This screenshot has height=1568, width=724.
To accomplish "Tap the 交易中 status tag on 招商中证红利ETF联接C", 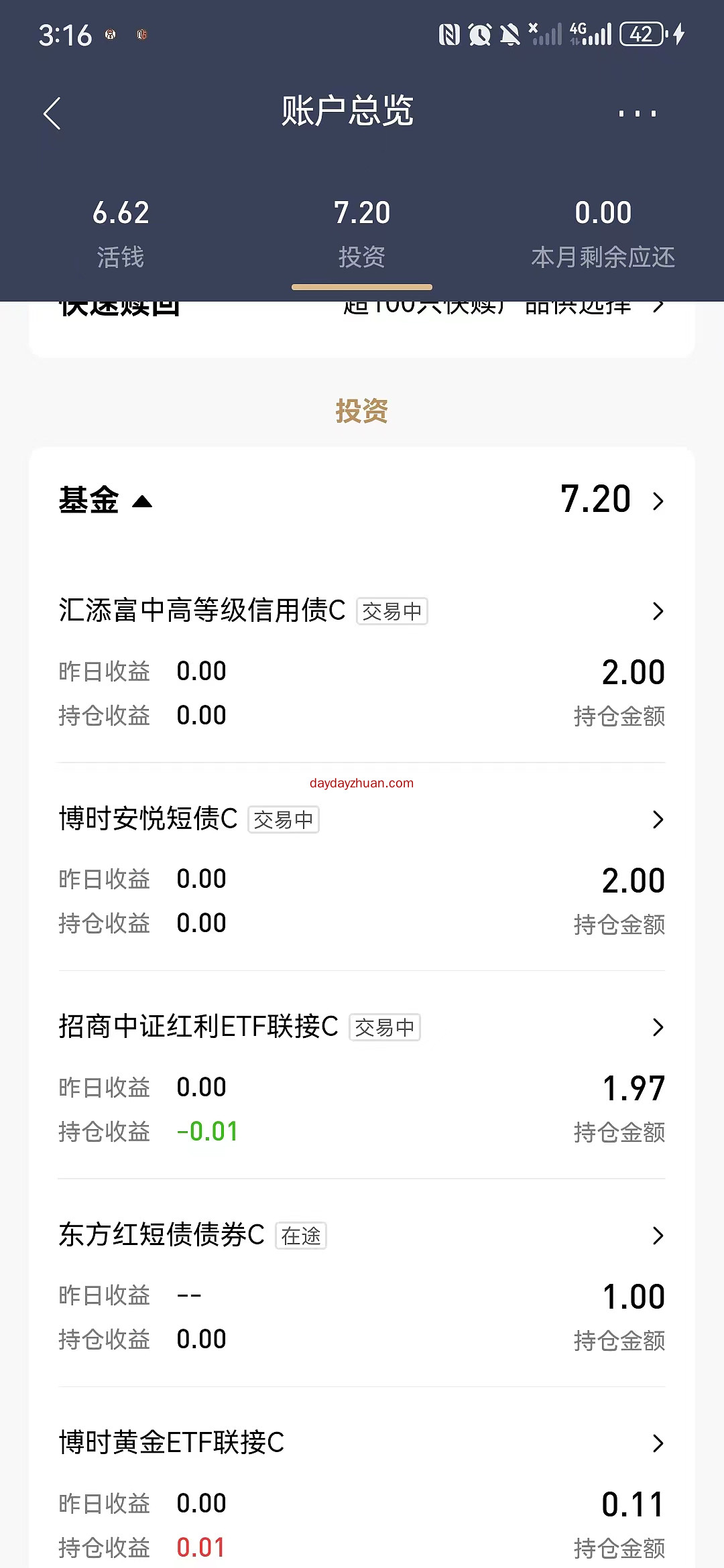I will pyautogui.click(x=384, y=1027).
